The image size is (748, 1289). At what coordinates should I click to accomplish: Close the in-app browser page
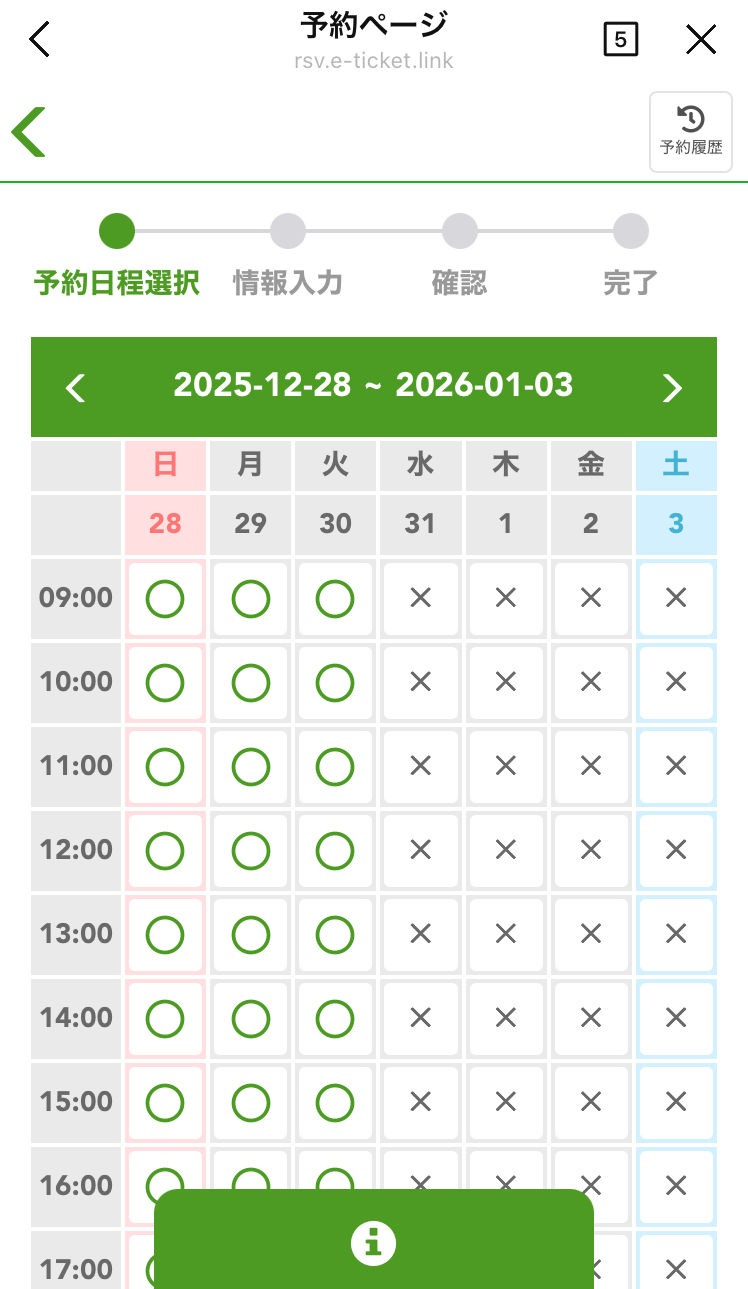coord(701,40)
